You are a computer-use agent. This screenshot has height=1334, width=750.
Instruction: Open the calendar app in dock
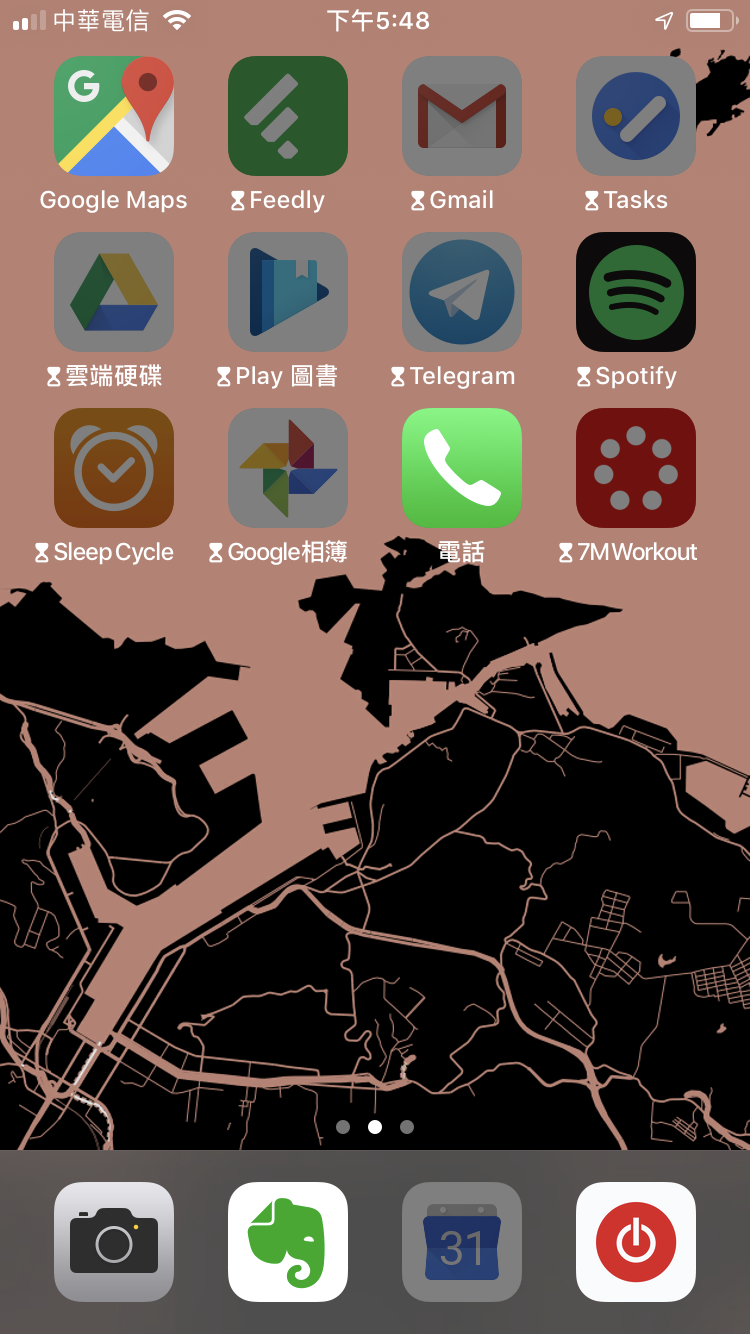[x=462, y=1242]
